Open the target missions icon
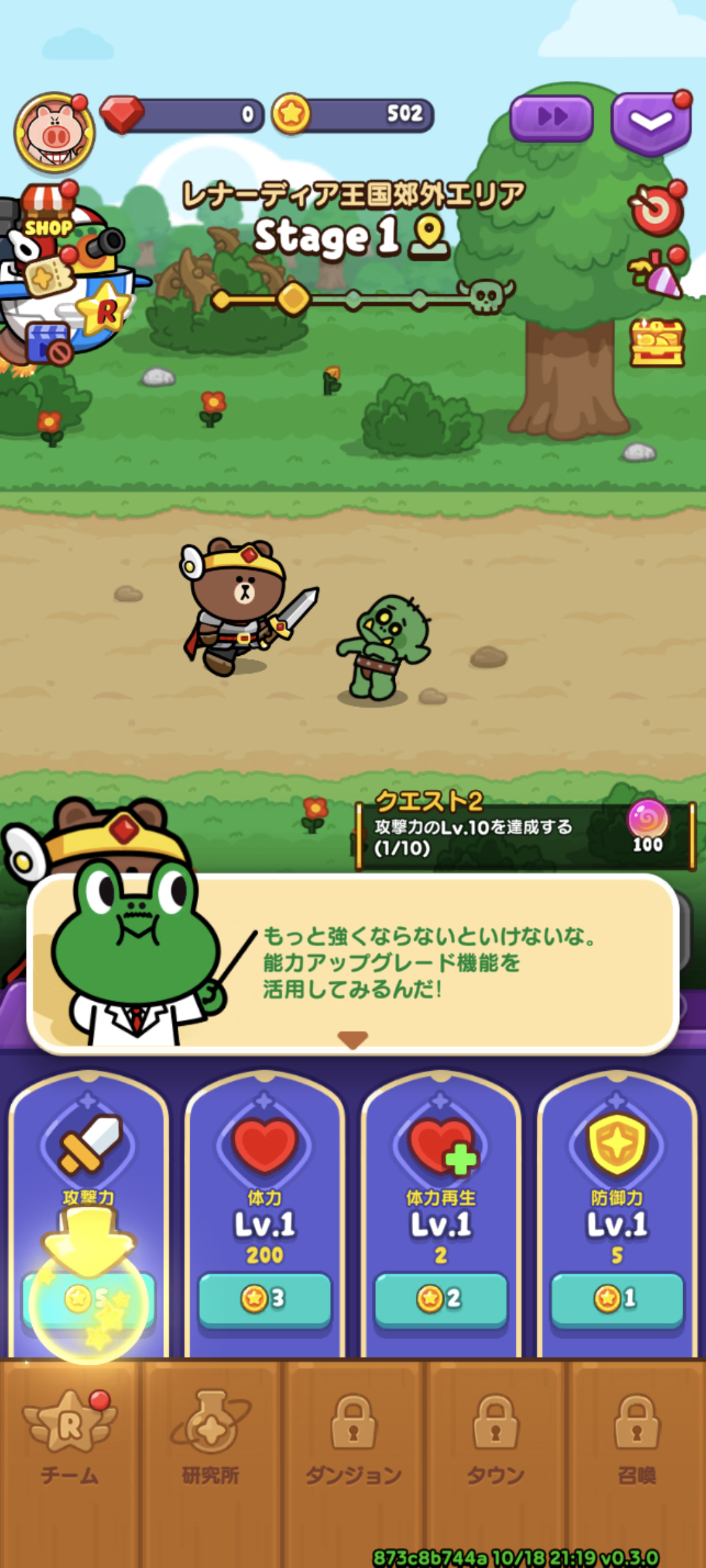This screenshot has height=1568, width=706. (656, 209)
